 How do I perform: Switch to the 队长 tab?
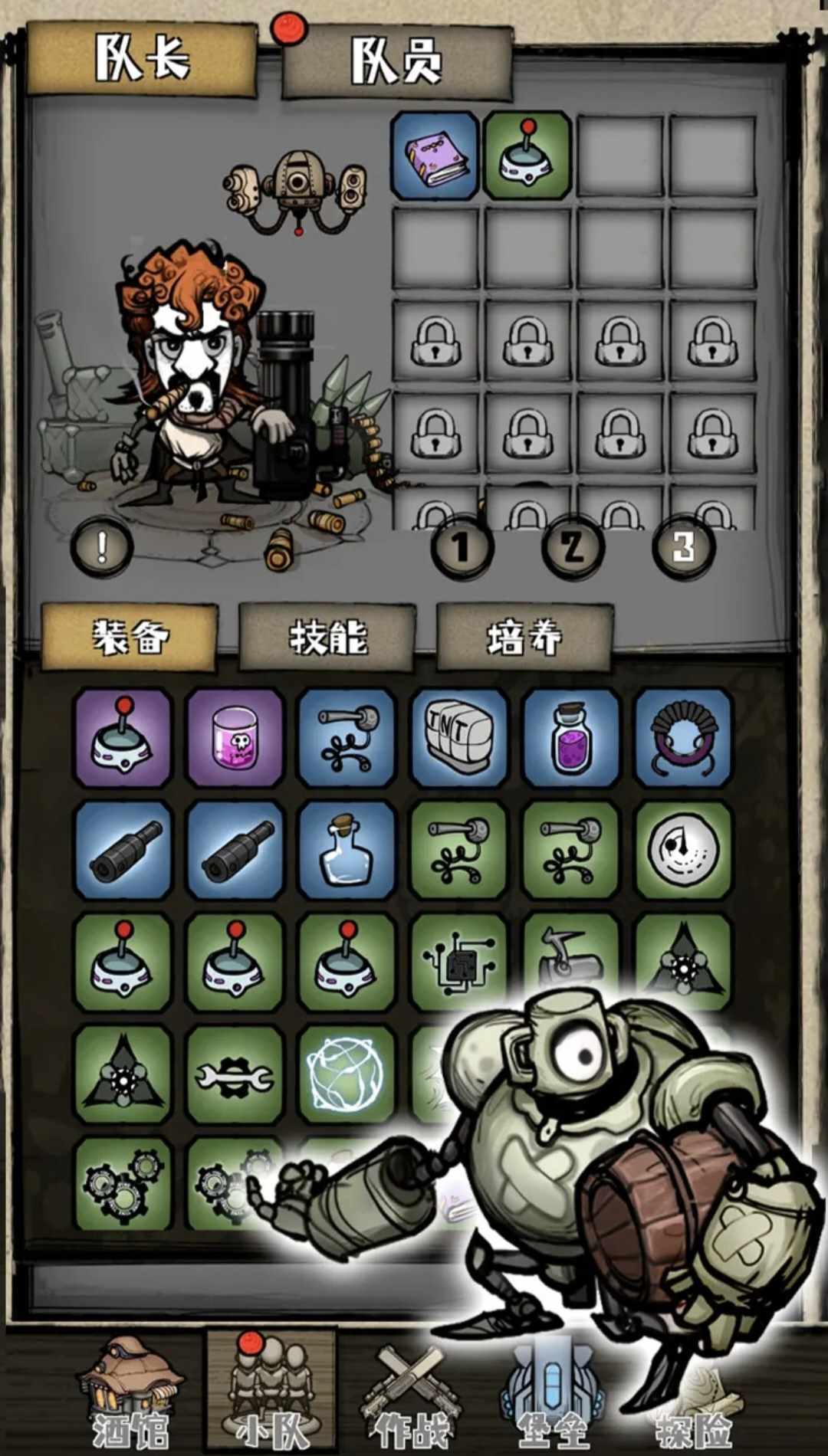pyautogui.click(x=141, y=59)
